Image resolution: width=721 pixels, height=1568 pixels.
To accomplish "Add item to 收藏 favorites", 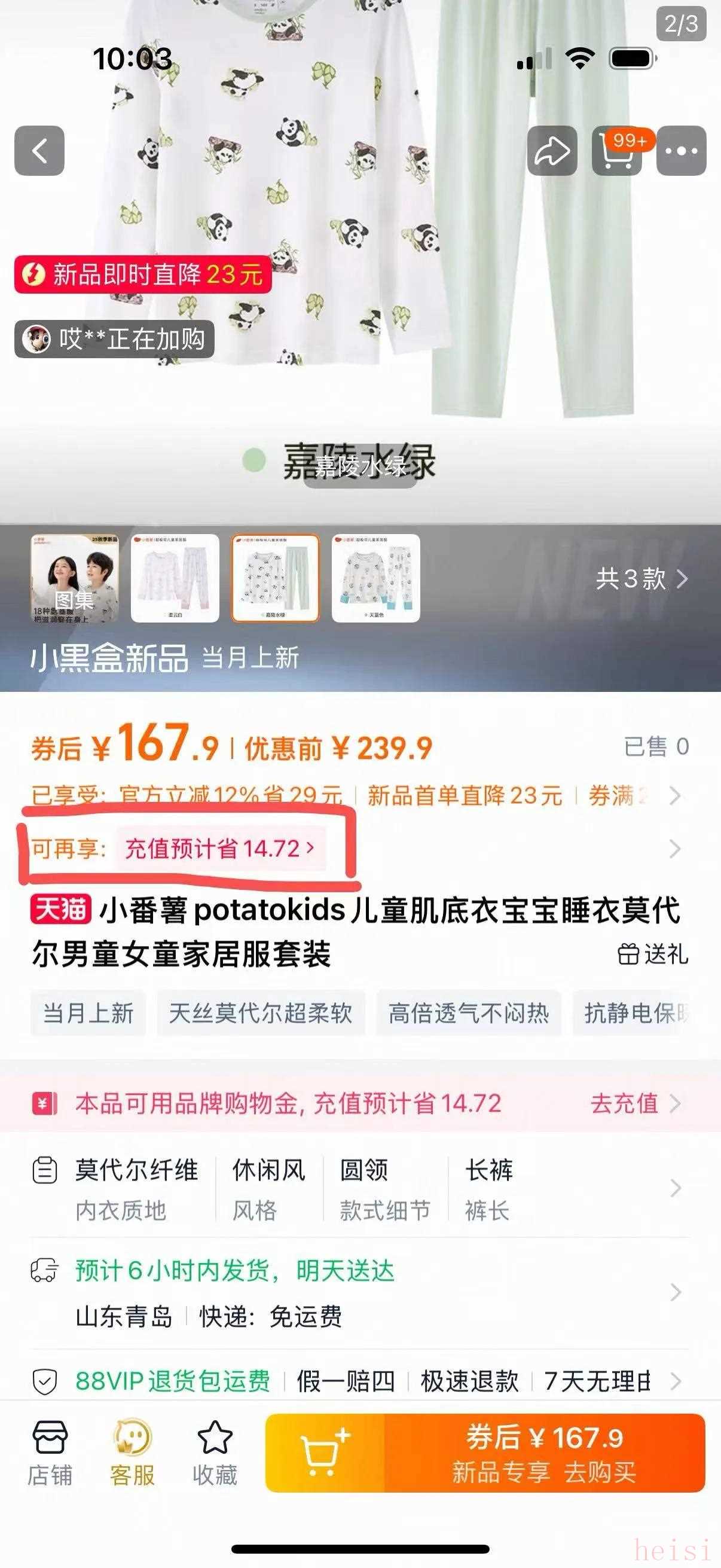I will (x=215, y=1453).
